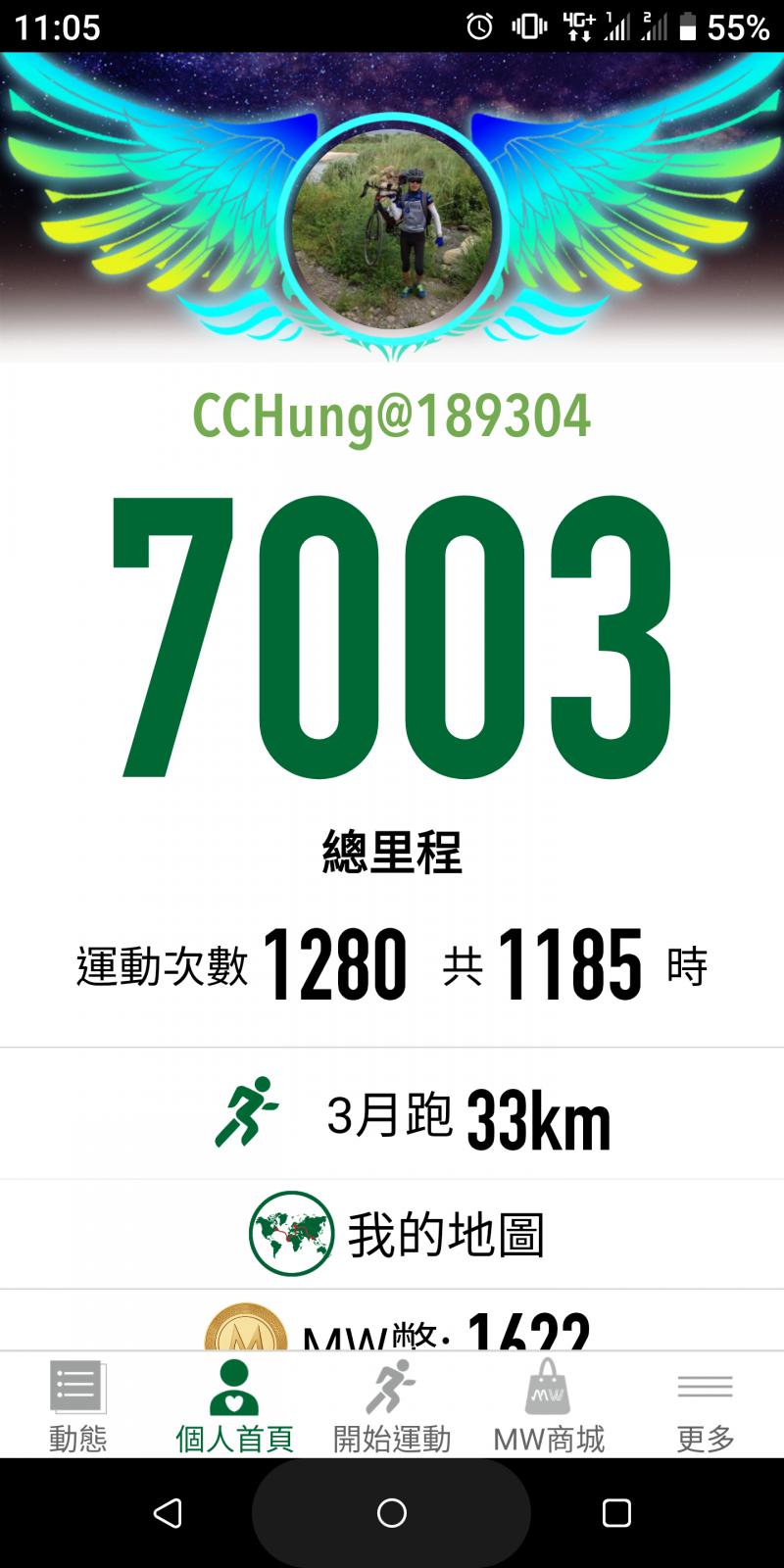Tap the system home button
Screen dimensions: 784x1568
pos(392,1513)
